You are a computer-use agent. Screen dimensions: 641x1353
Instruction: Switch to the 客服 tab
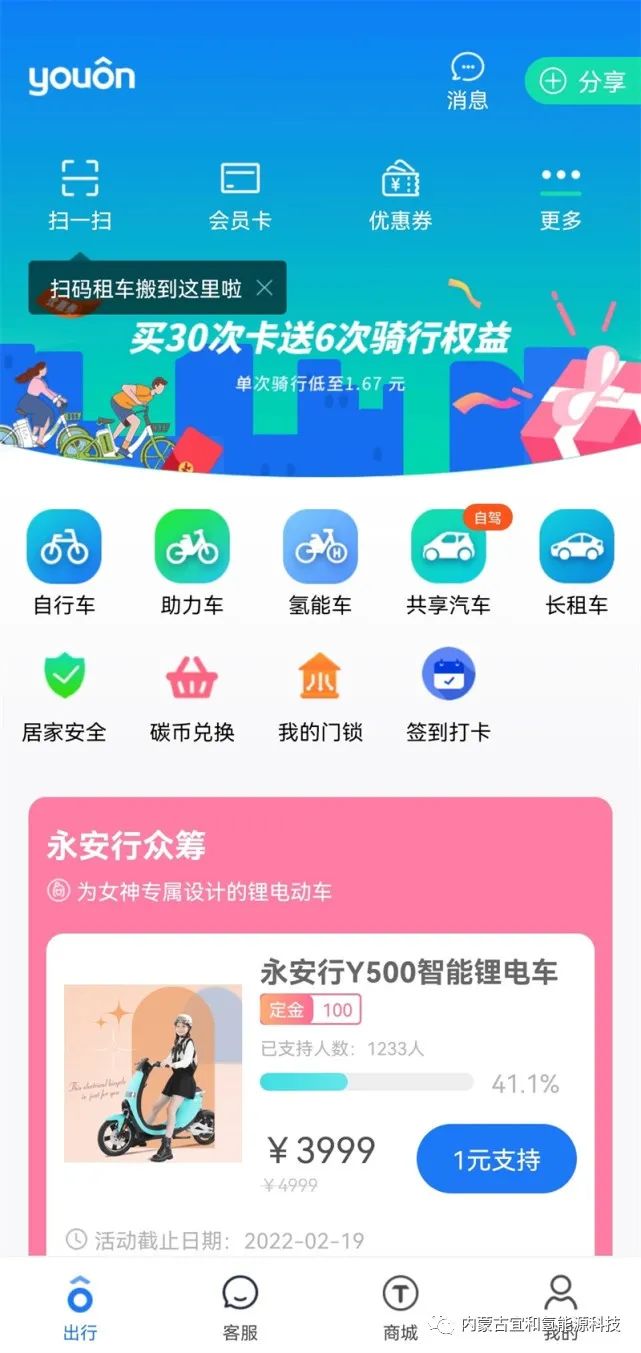pos(240,1307)
